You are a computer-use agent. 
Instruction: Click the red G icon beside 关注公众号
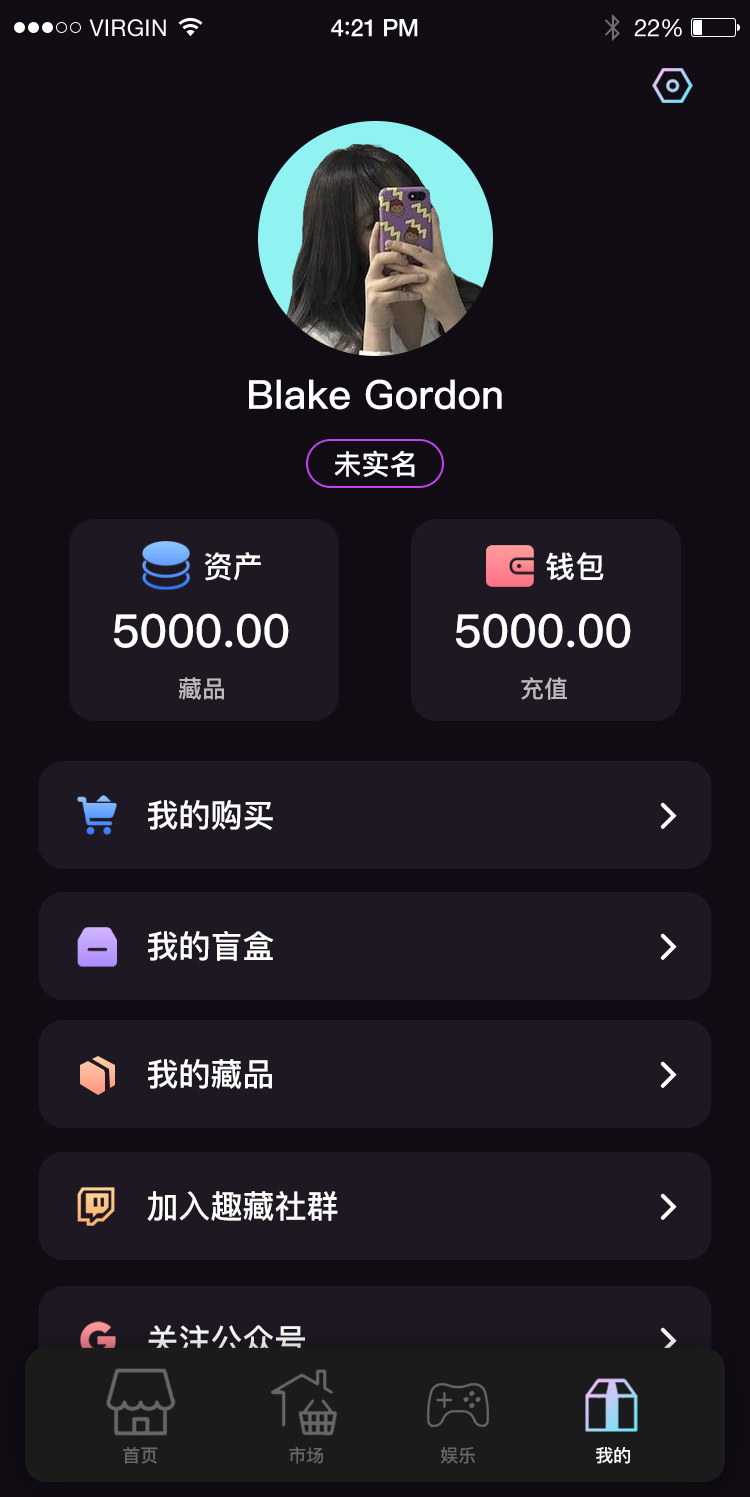96,1335
